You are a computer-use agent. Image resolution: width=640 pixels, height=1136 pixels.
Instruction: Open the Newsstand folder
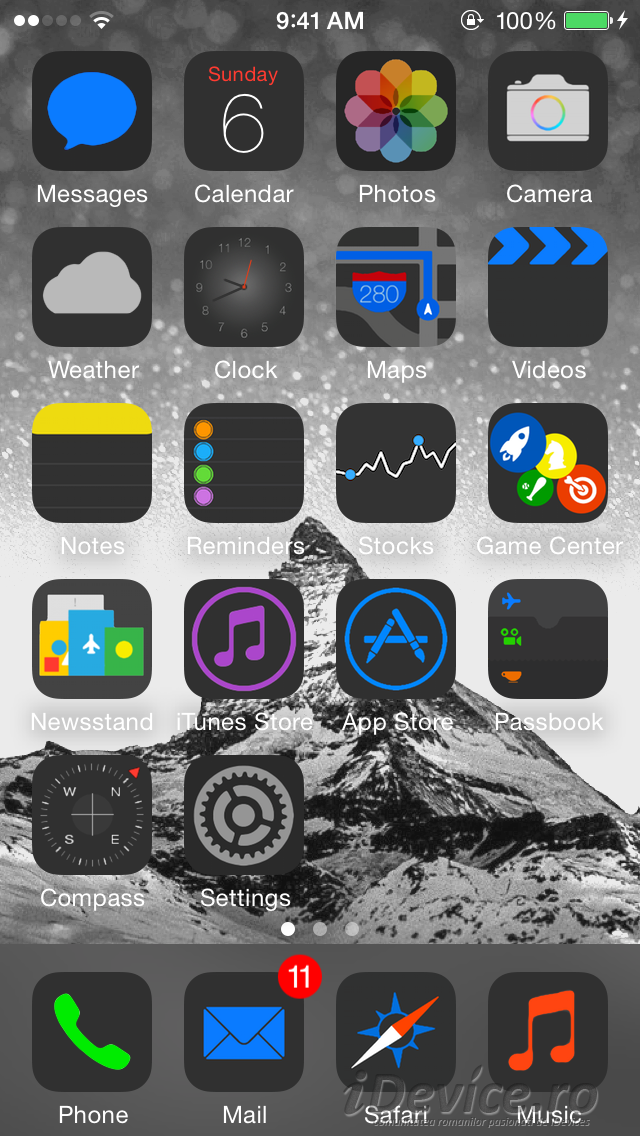92,639
